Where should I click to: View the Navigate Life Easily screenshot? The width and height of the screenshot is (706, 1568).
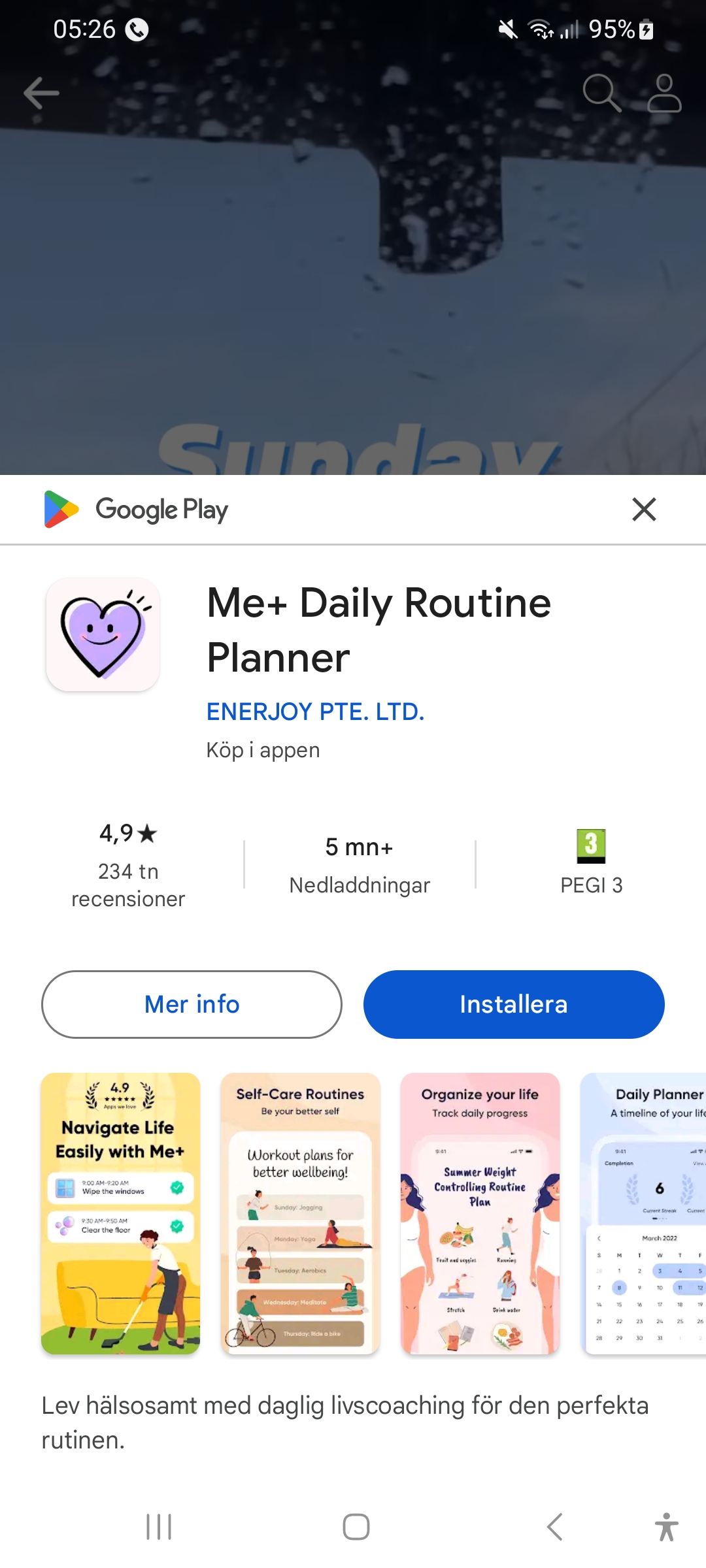point(120,1213)
